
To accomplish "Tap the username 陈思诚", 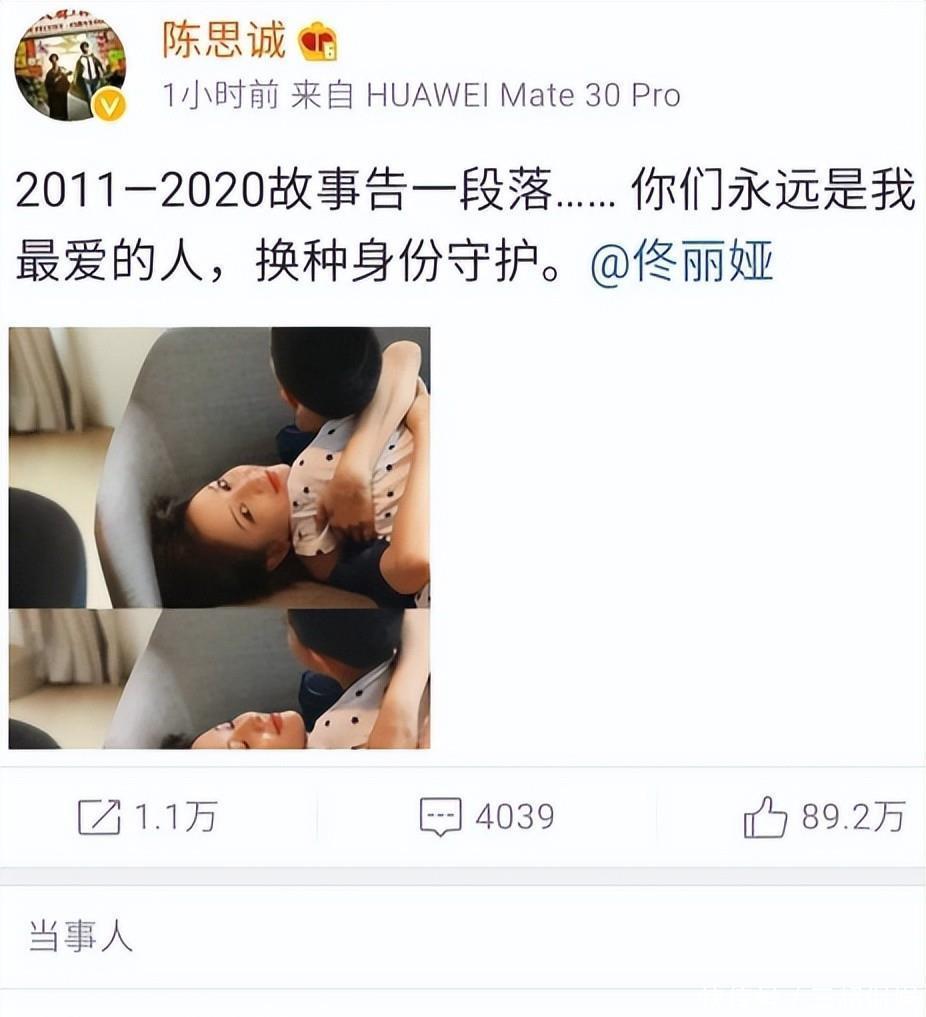I will (224, 40).
